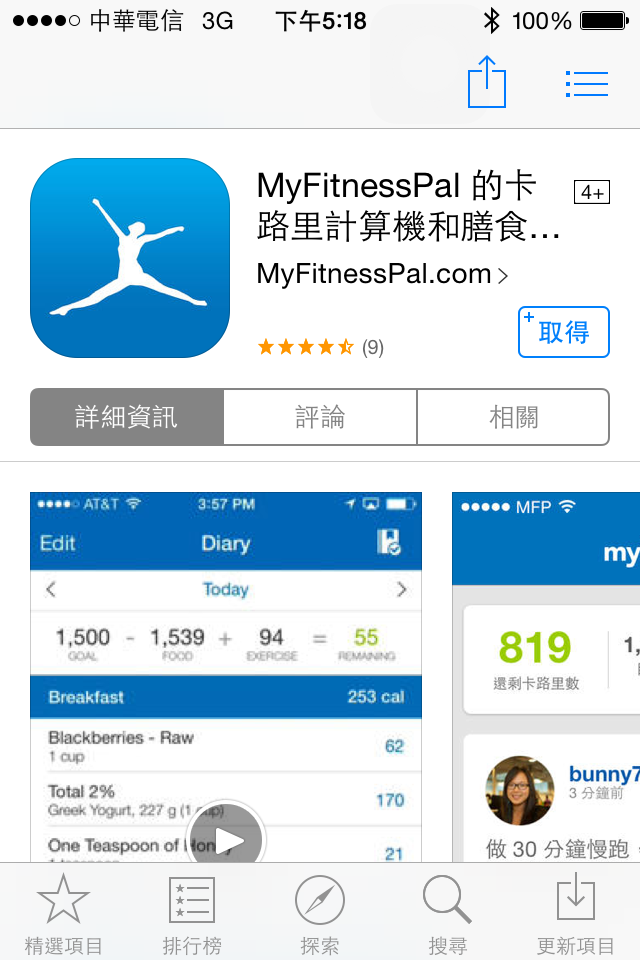The image size is (640, 960).
Task: Go to the 精選項目 tab
Action: (63, 914)
